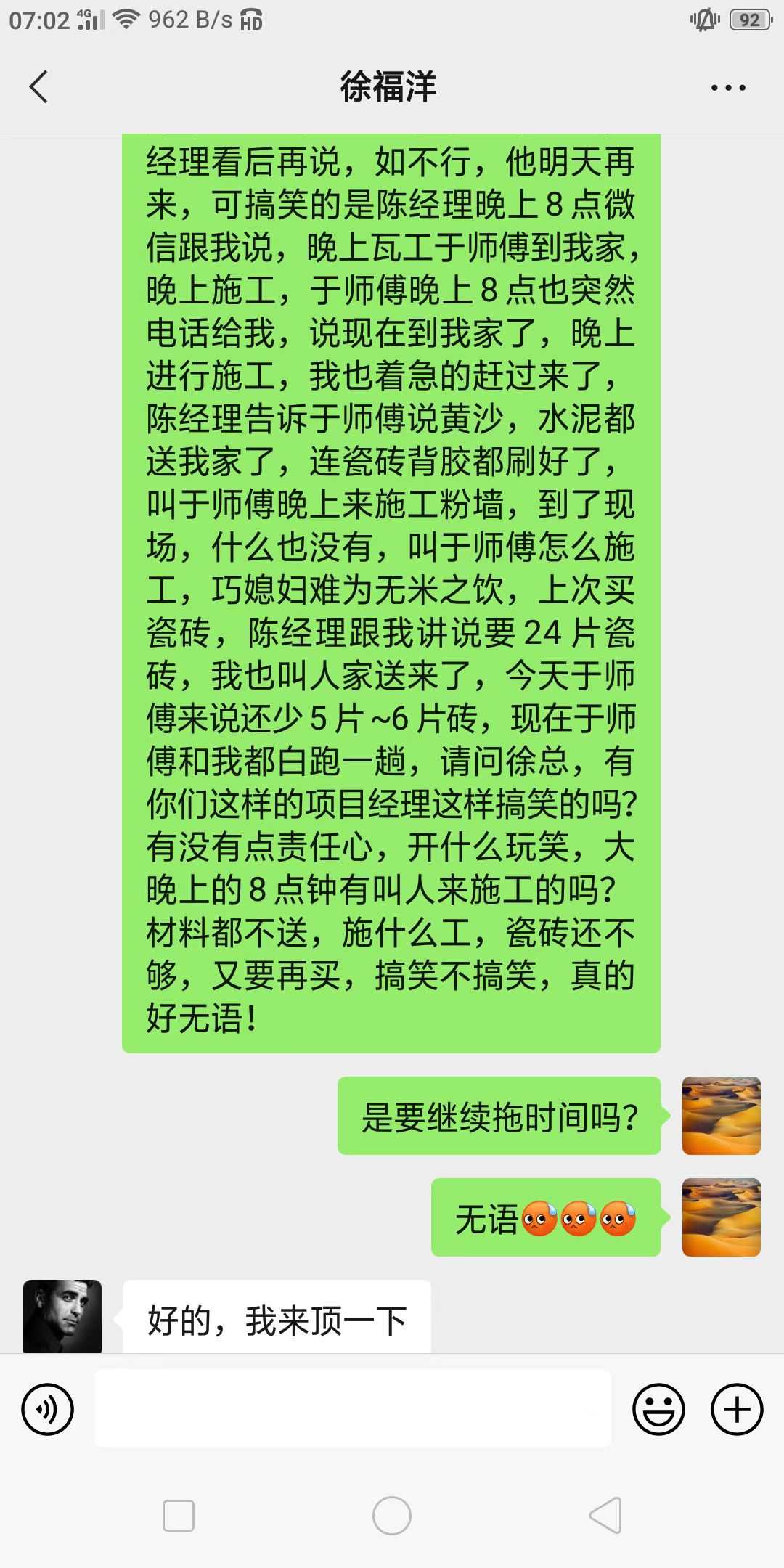Open the emoji picker
Viewport: 784px width, 1568px height.
click(x=658, y=1410)
